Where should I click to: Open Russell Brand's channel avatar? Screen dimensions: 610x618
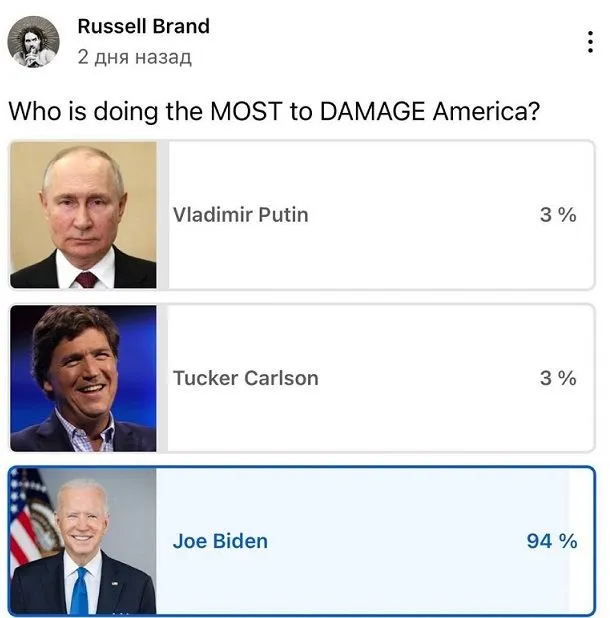[x=34, y=42]
